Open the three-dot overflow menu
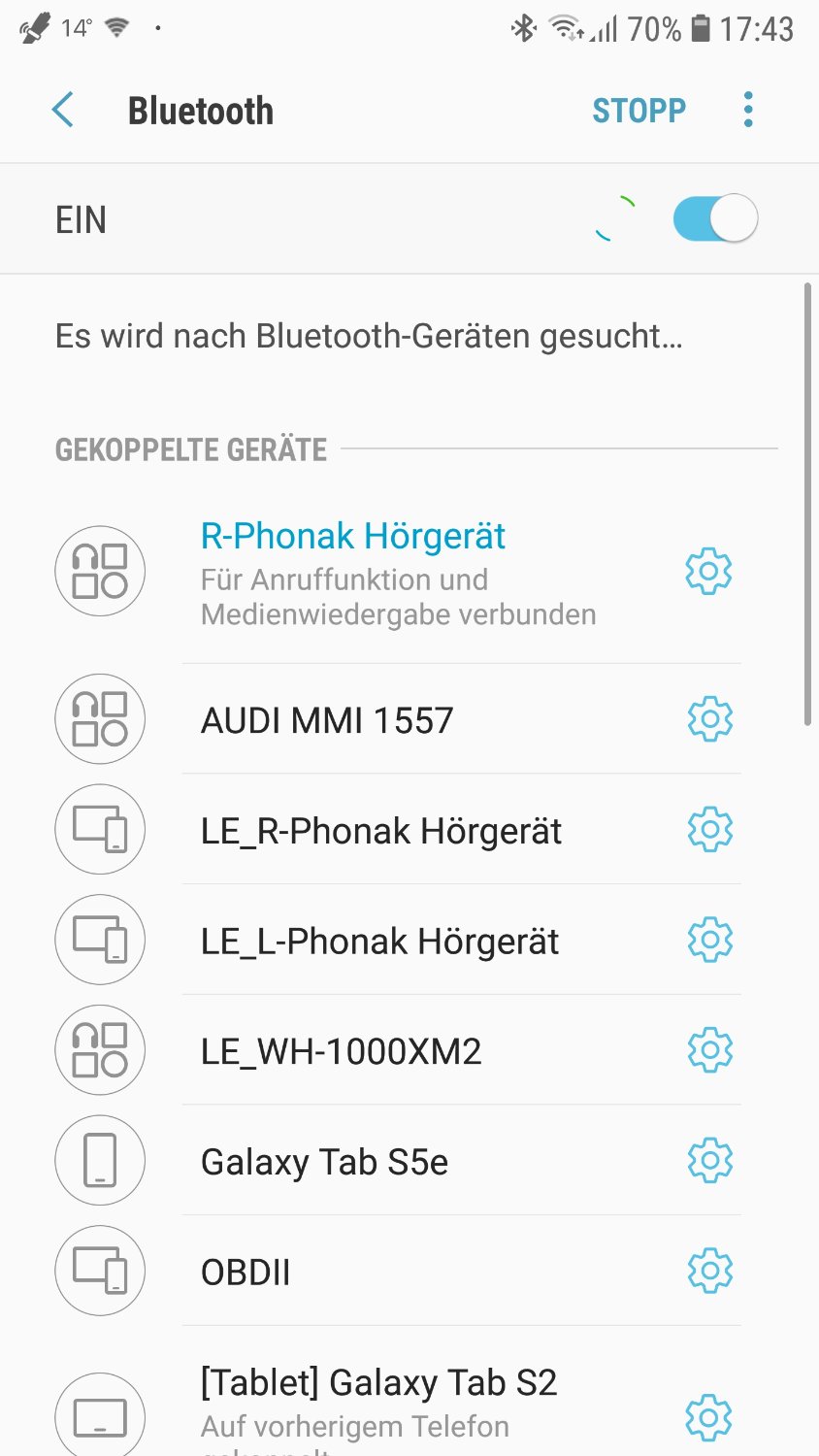The height and width of the screenshot is (1456, 819). point(747,111)
